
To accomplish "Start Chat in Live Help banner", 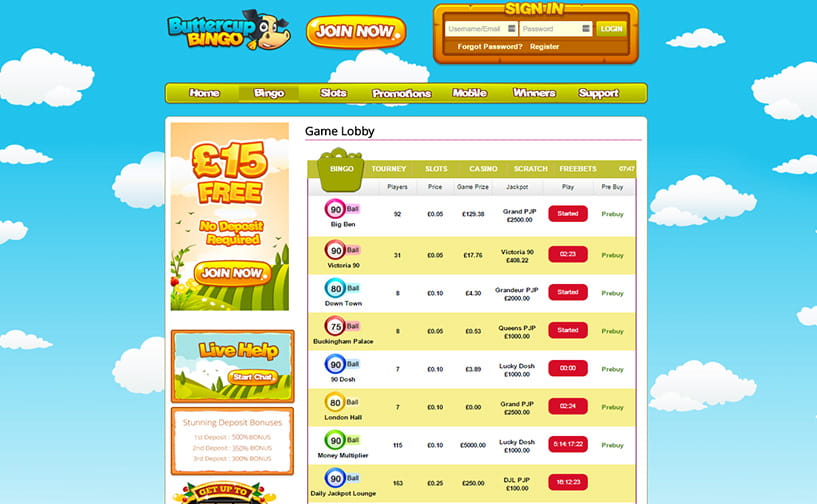I will (251, 377).
